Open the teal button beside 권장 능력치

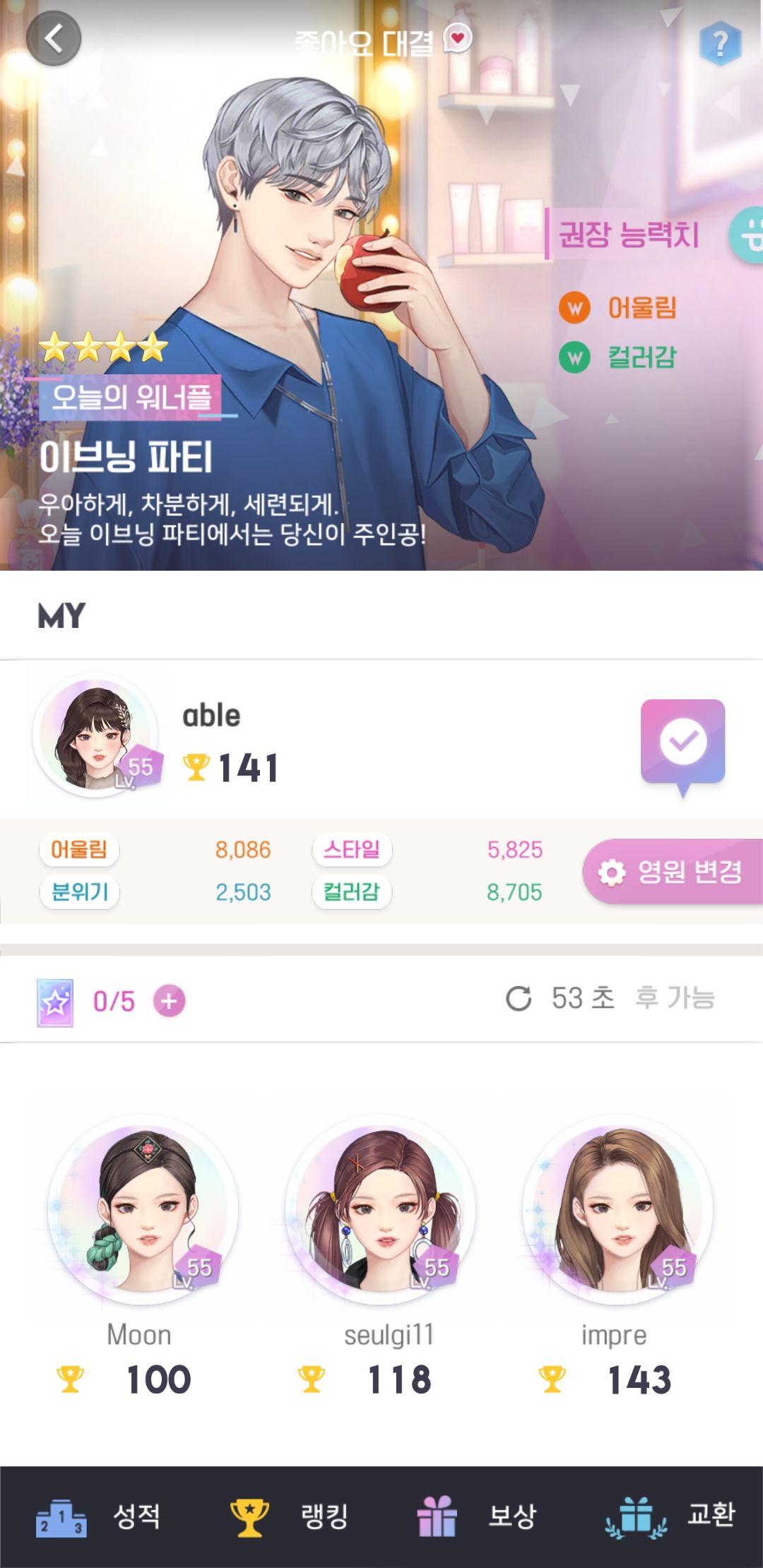[x=747, y=236]
